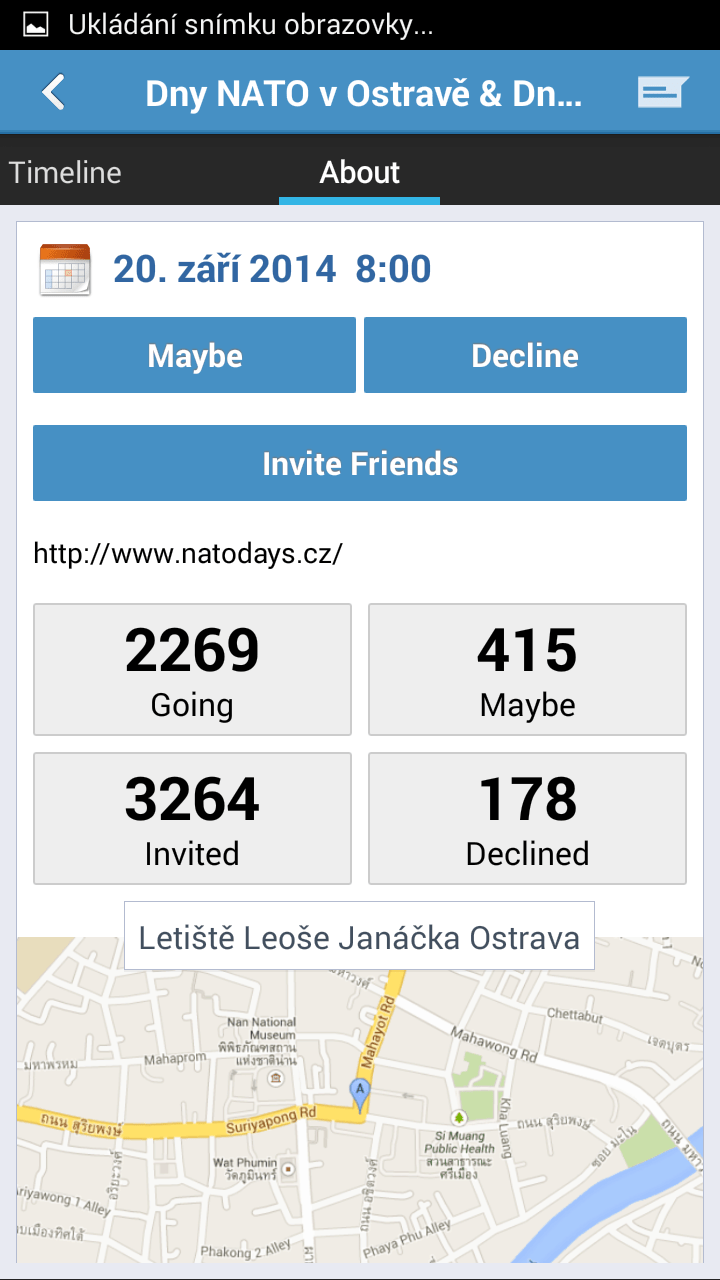
Task: View the 415 Maybe list
Action: (x=527, y=669)
